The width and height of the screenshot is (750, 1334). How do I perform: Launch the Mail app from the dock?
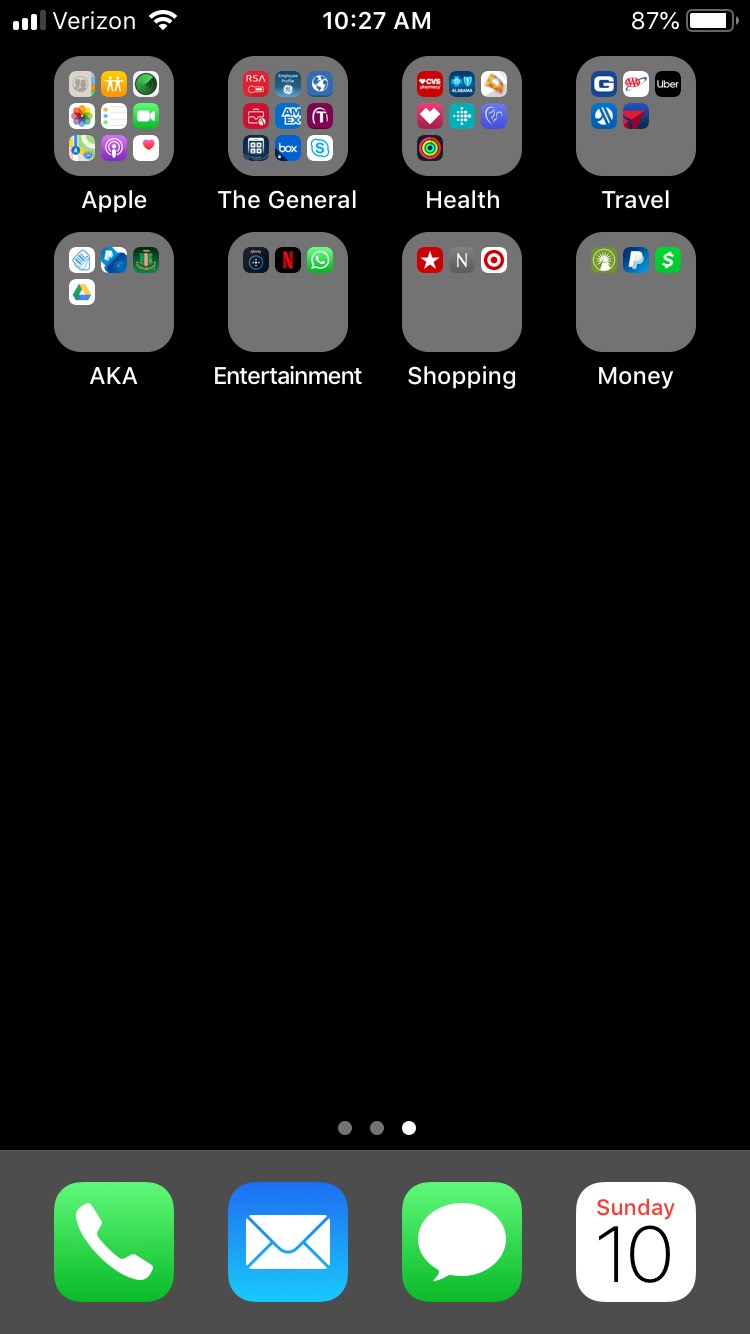288,1242
